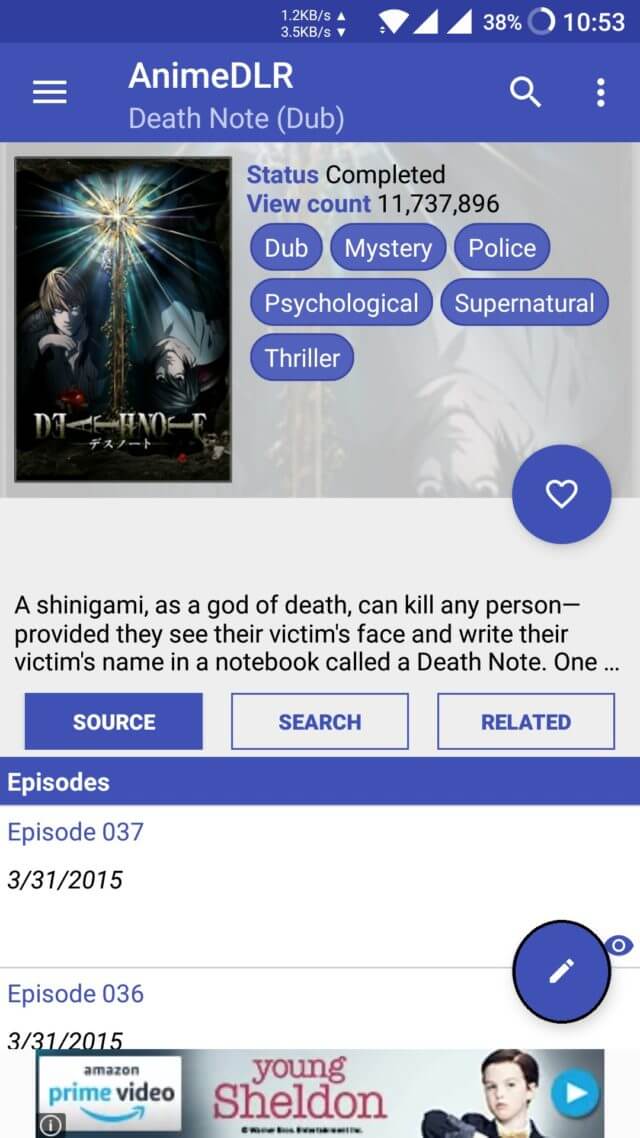Show RELATED anime
Screen dimensions: 640x1138
(x=526, y=721)
